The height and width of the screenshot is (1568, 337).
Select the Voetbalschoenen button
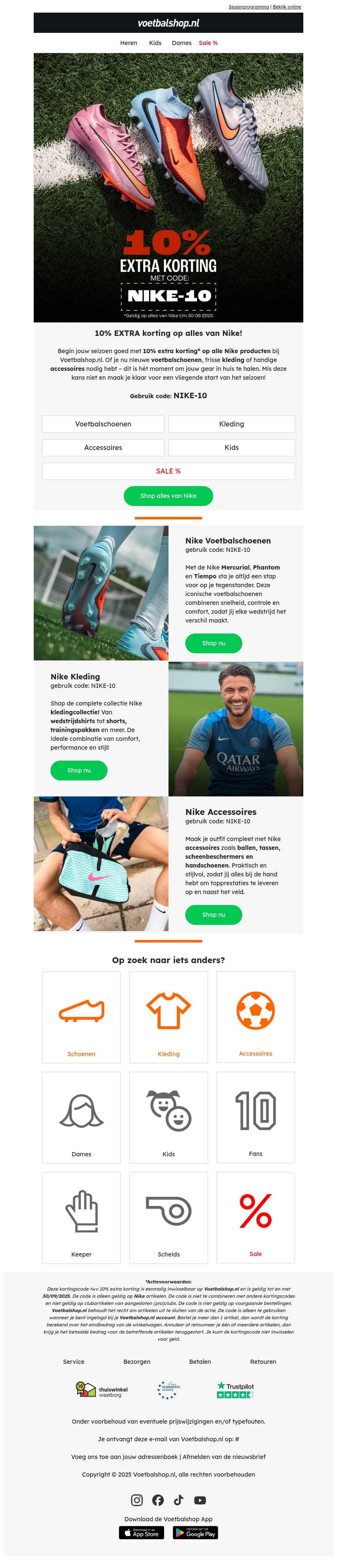click(103, 423)
